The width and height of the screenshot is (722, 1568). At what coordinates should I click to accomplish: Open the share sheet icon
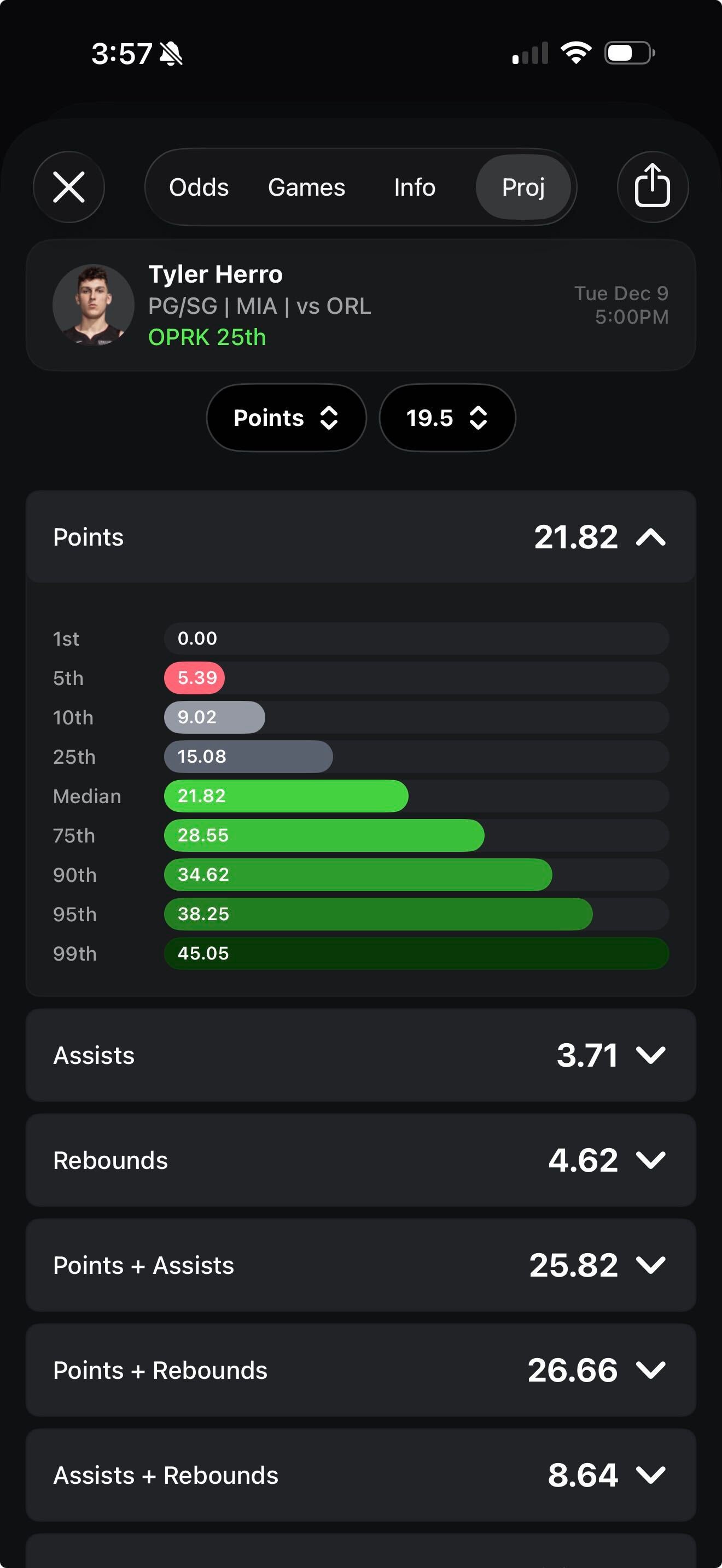click(651, 187)
